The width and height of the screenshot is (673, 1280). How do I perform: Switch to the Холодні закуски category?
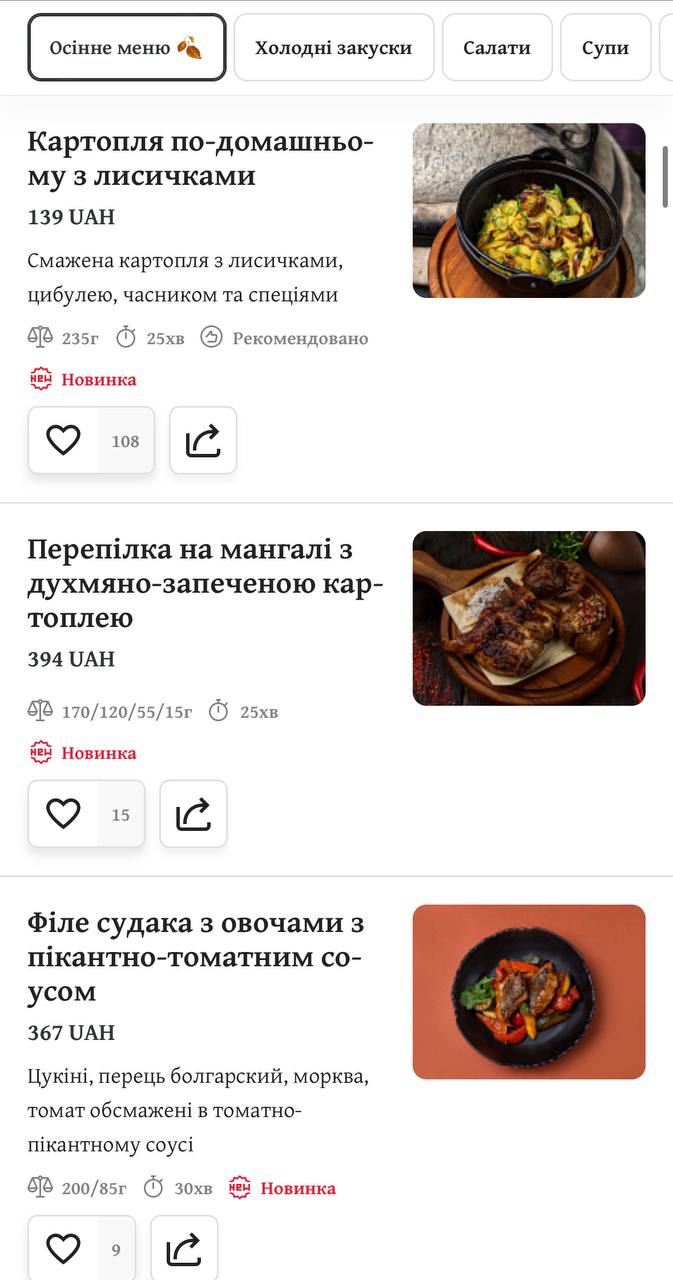[x=334, y=47]
